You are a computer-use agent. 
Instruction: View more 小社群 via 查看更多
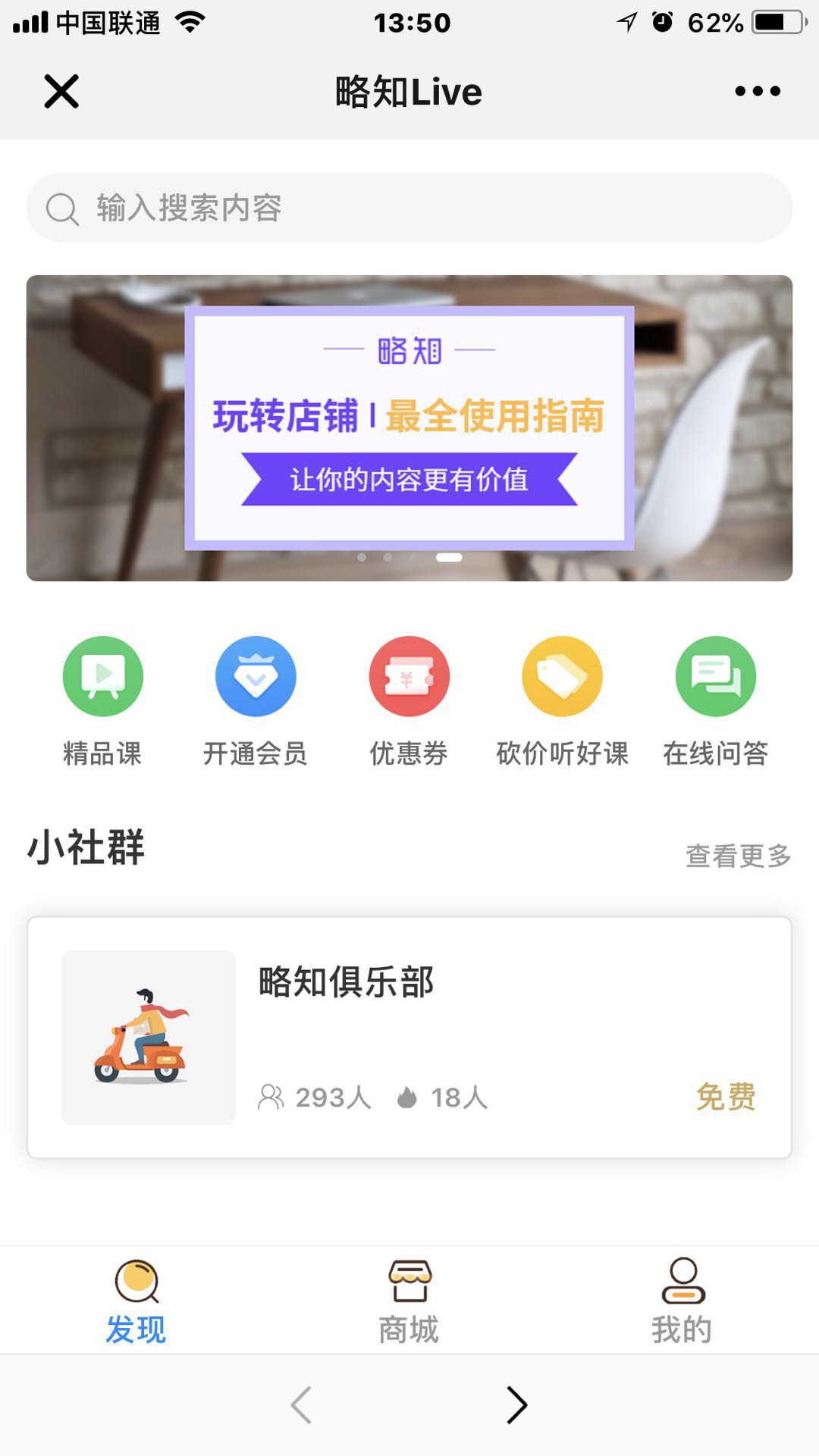(738, 856)
